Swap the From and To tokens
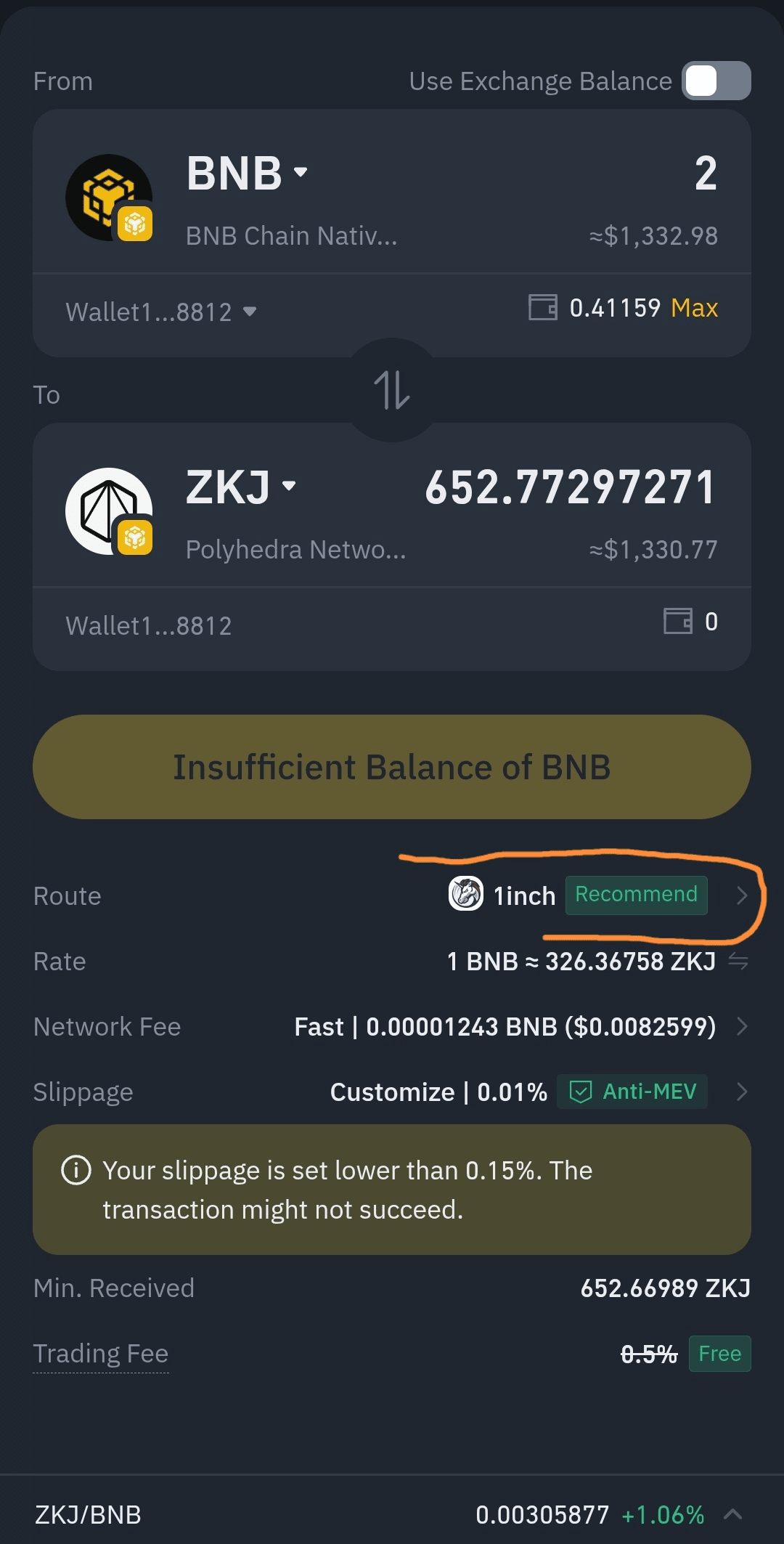784x1544 pixels. click(392, 390)
